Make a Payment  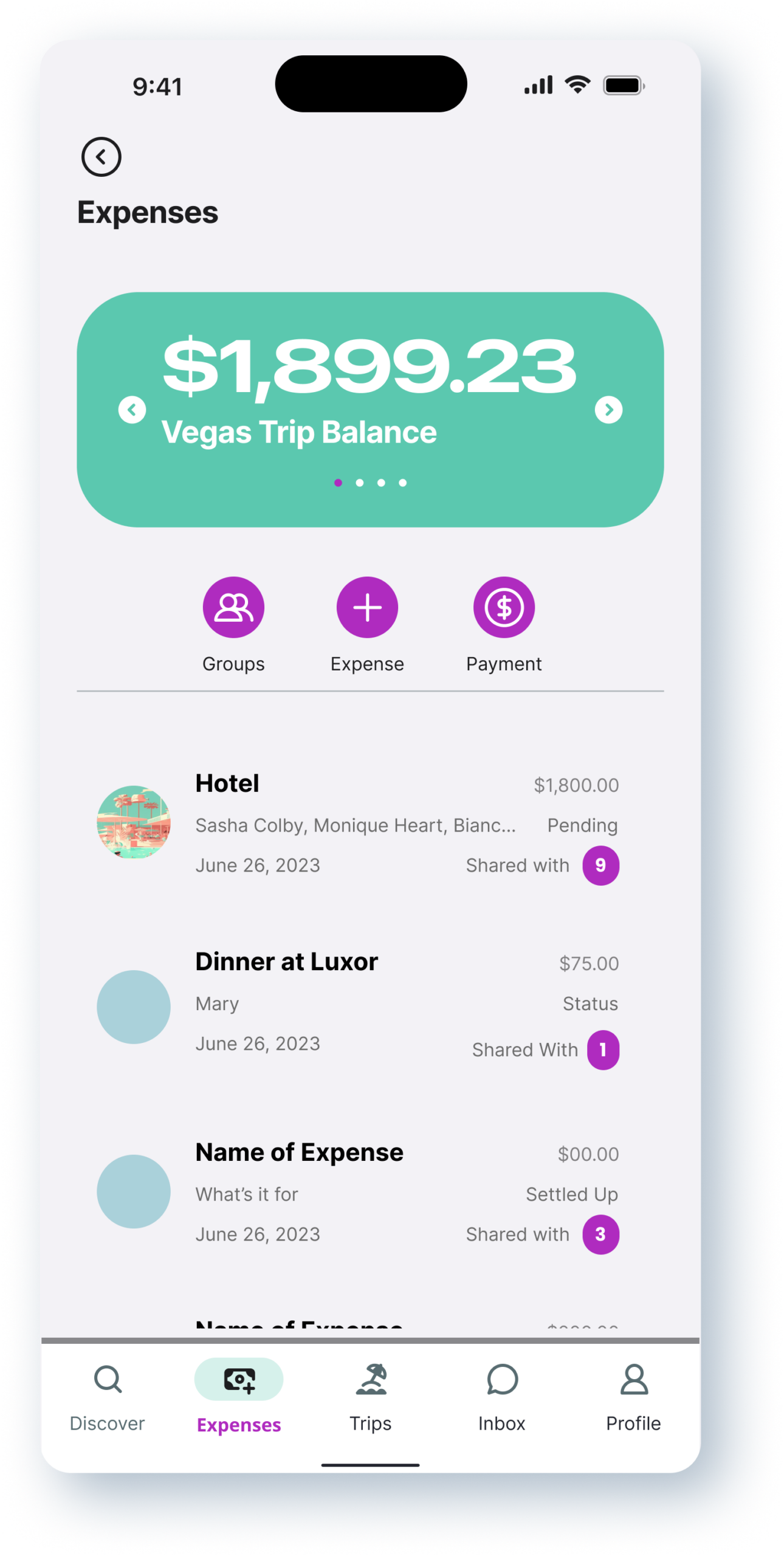point(504,607)
